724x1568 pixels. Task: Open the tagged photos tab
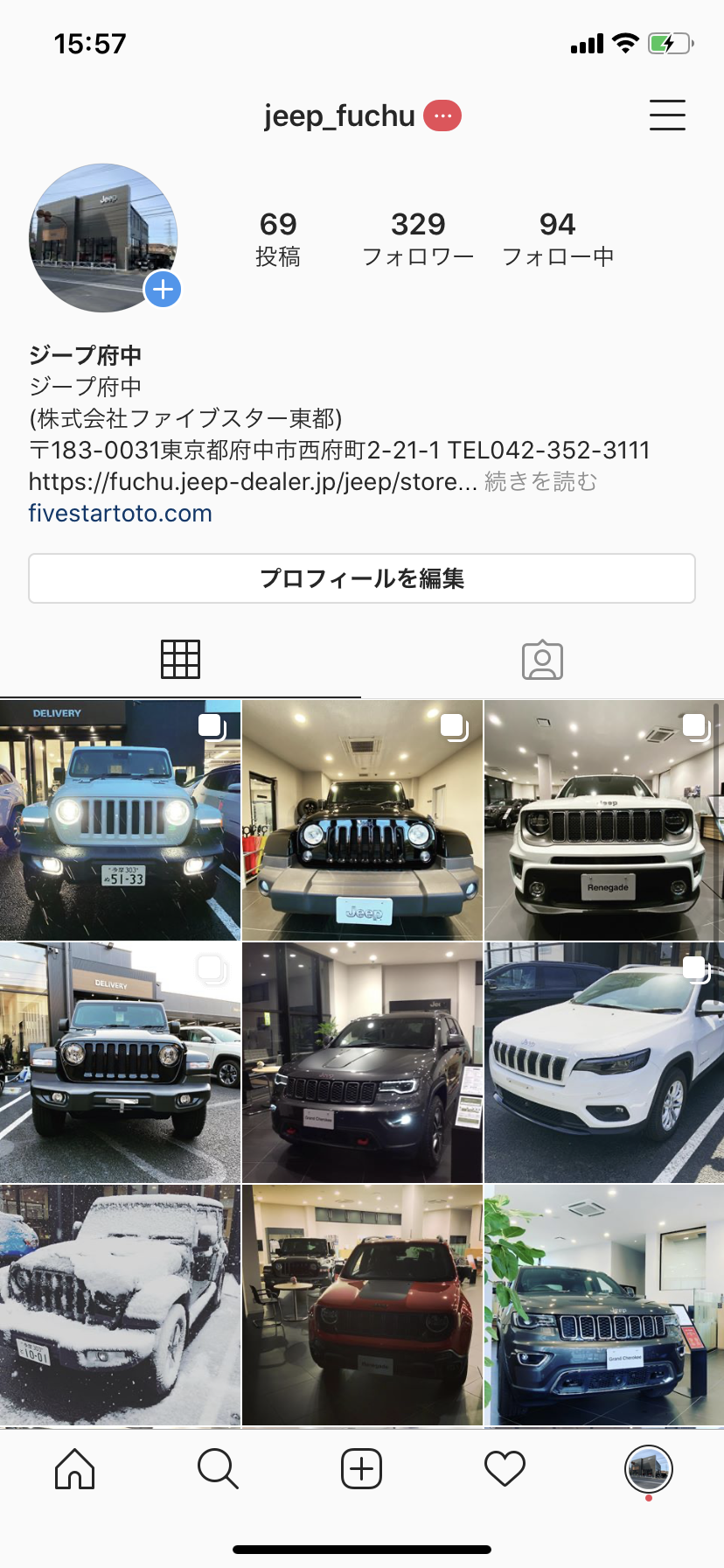tap(543, 659)
